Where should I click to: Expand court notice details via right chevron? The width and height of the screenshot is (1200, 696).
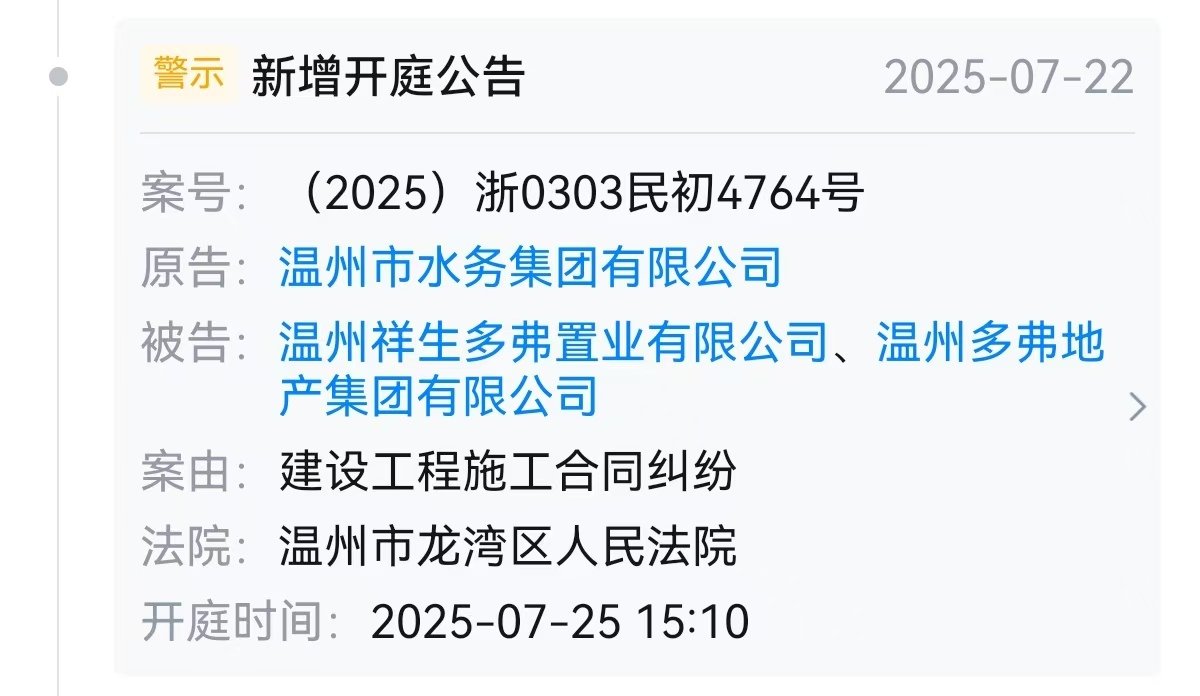pyautogui.click(x=1136, y=407)
